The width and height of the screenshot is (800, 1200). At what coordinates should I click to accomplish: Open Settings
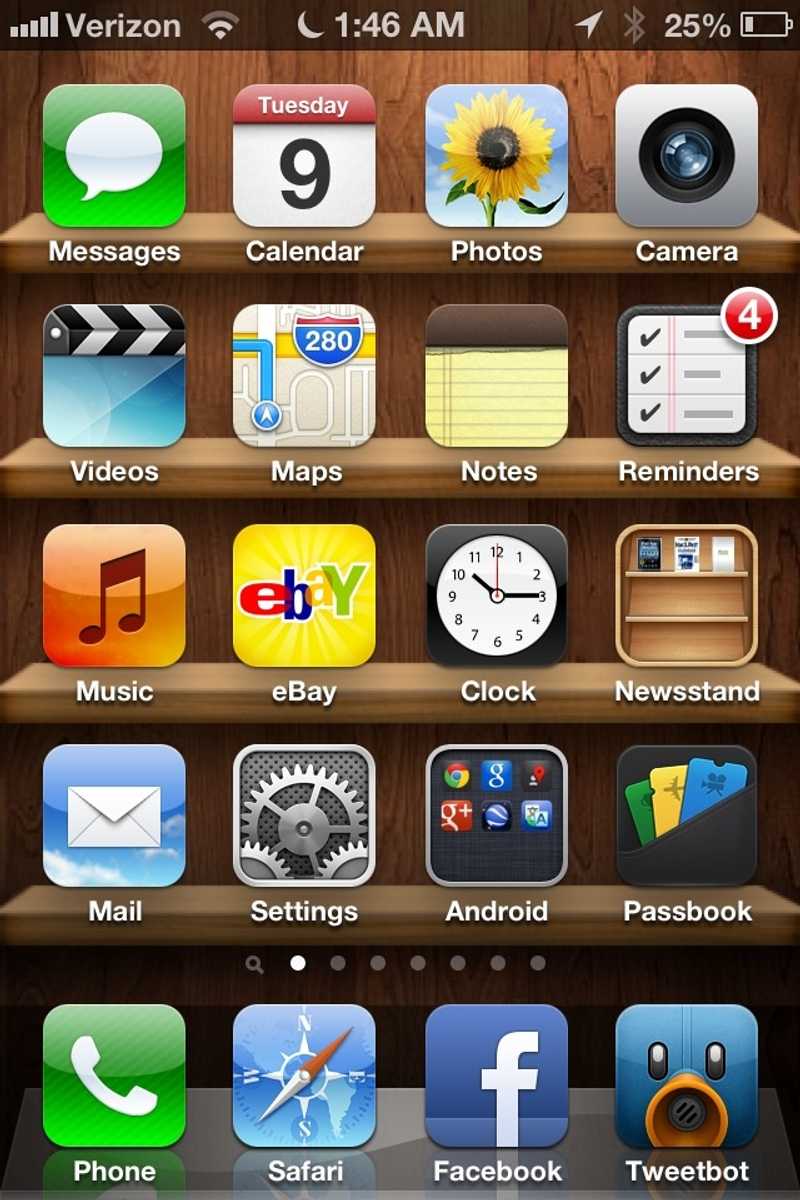304,816
